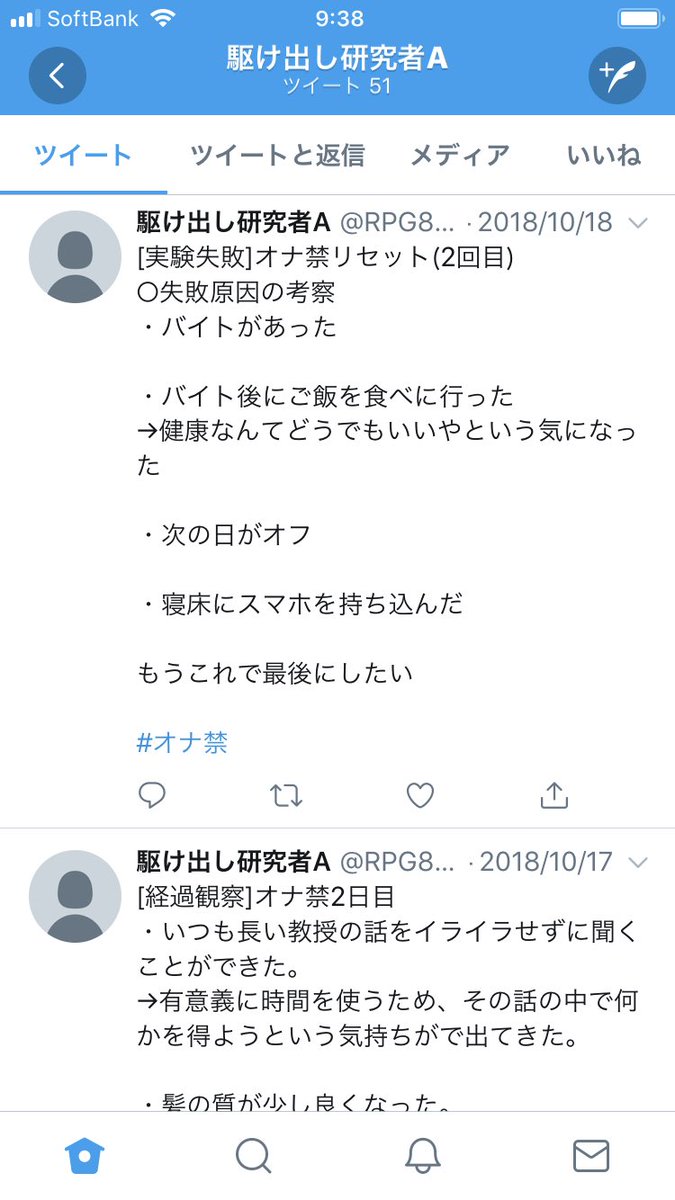Viewport: 675px width, 1200px height.
Task: Open the notifications bell tab
Action: coord(422,1156)
